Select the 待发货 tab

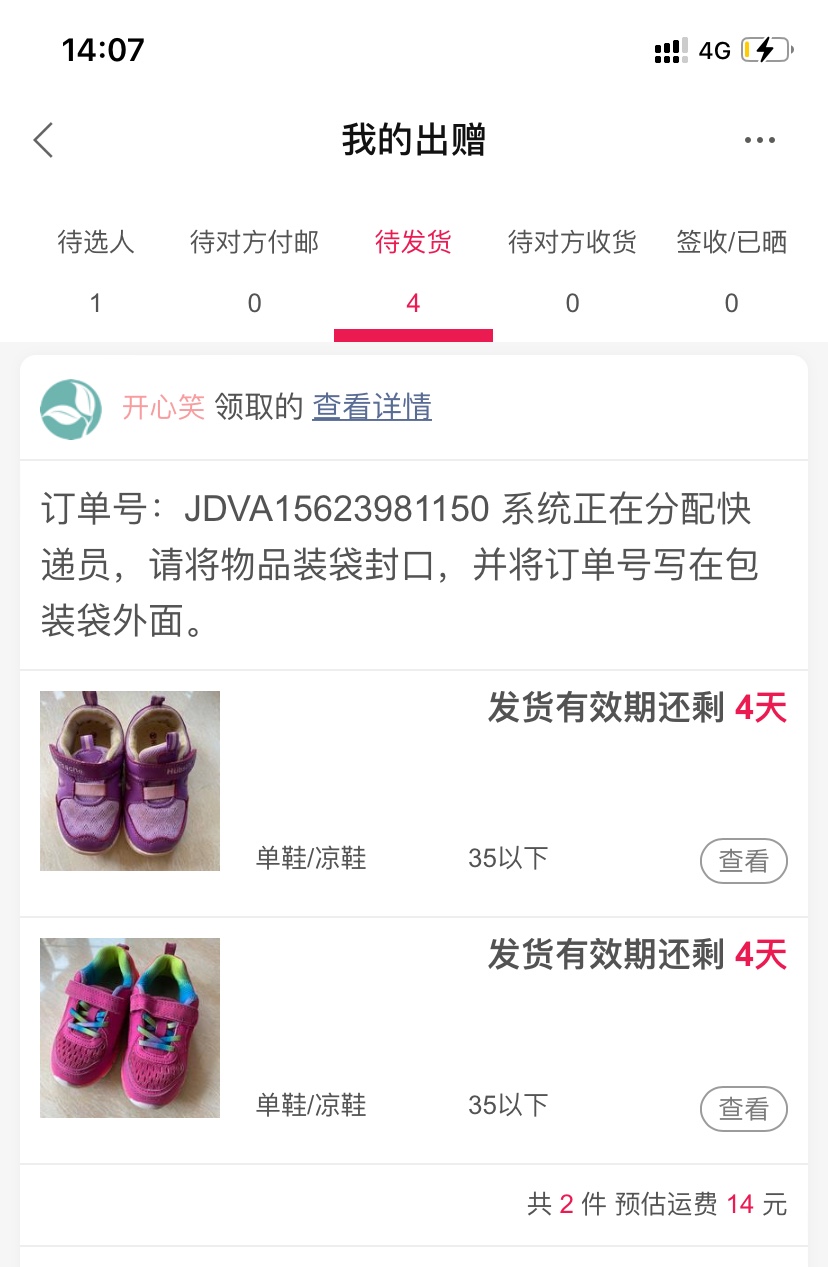click(413, 268)
